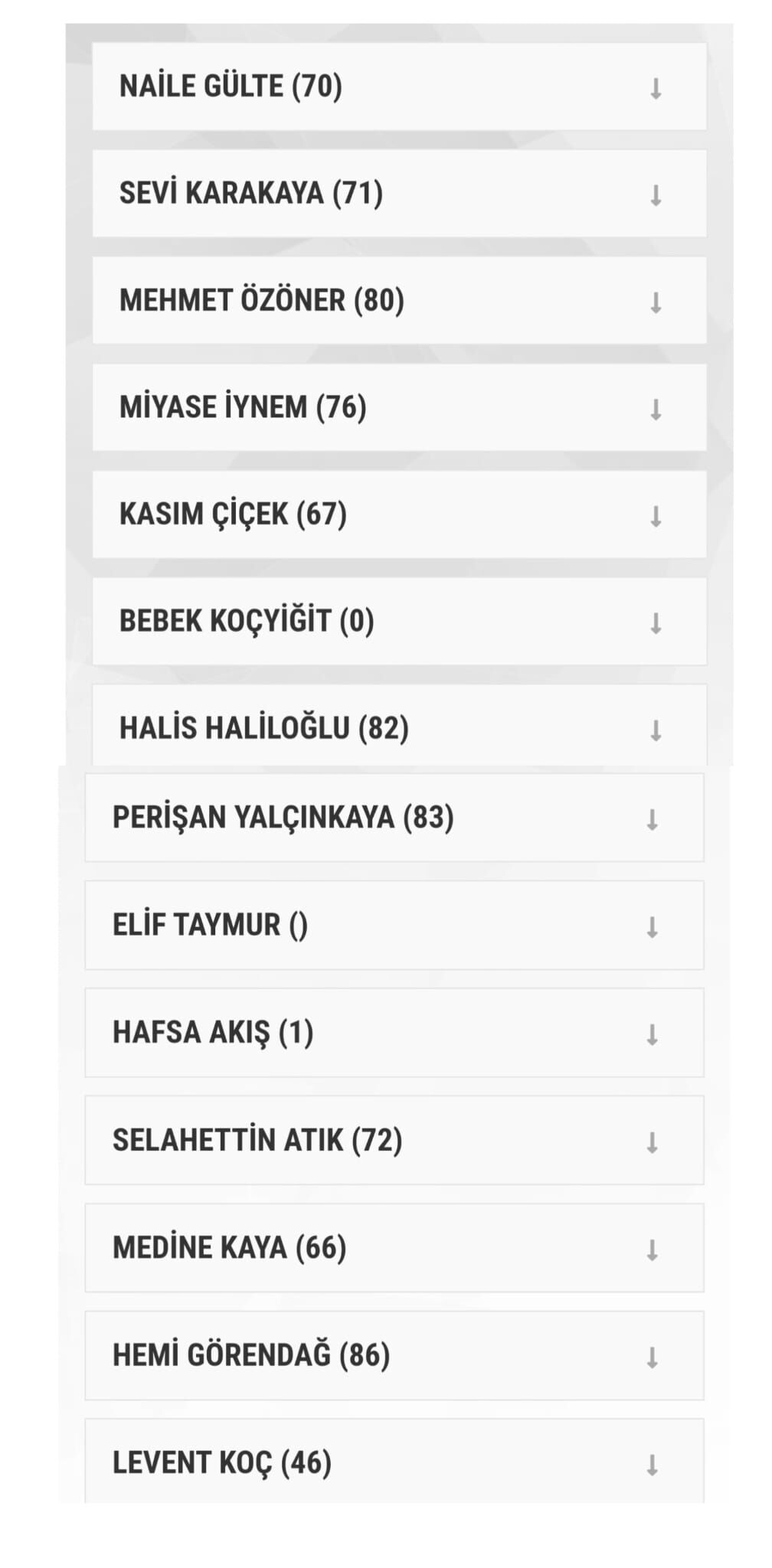Select the NAİLE GÜLTE (70) list item

pos(230,87)
